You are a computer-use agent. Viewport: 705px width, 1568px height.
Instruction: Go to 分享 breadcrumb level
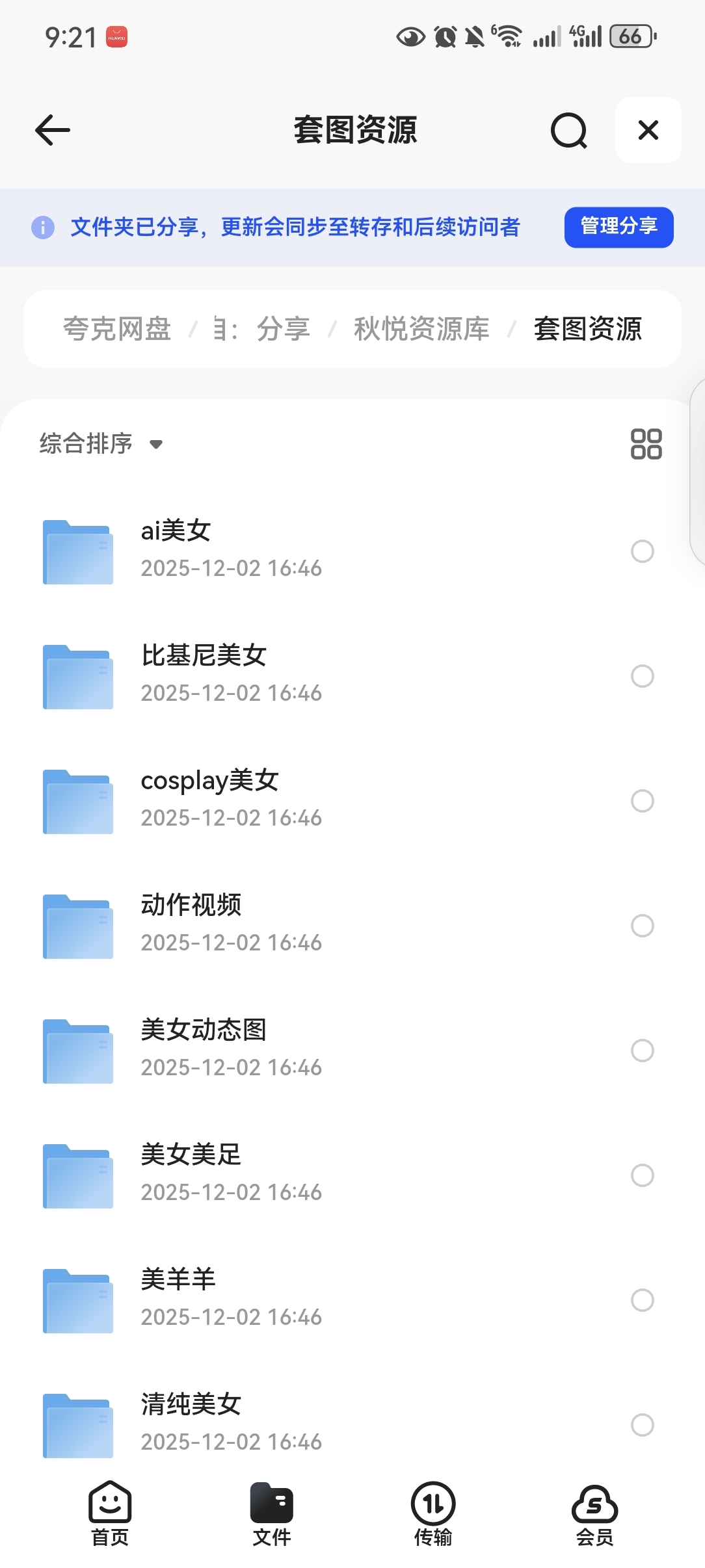pos(283,329)
